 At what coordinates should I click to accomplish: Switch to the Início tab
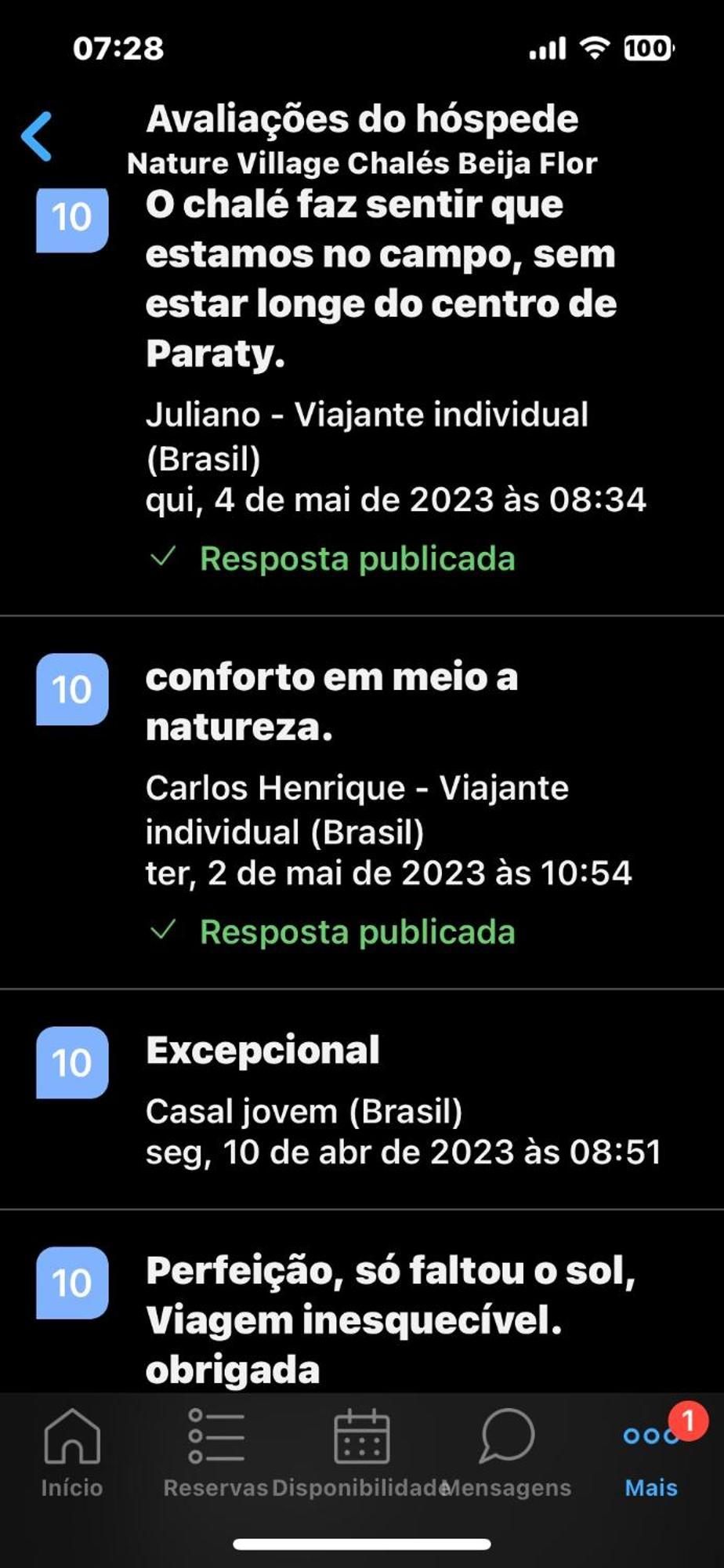tap(72, 1453)
